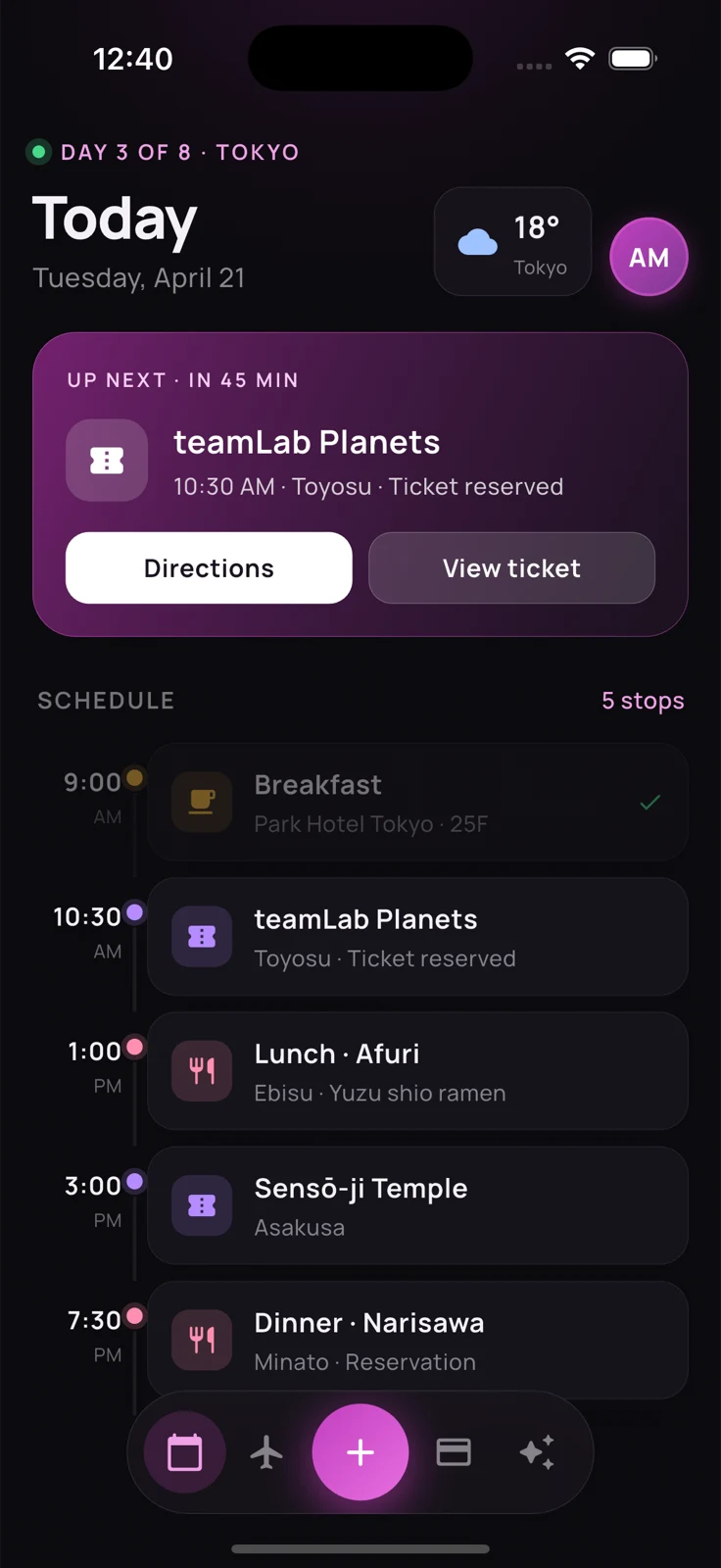Add a new item with plus button

point(360,1452)
